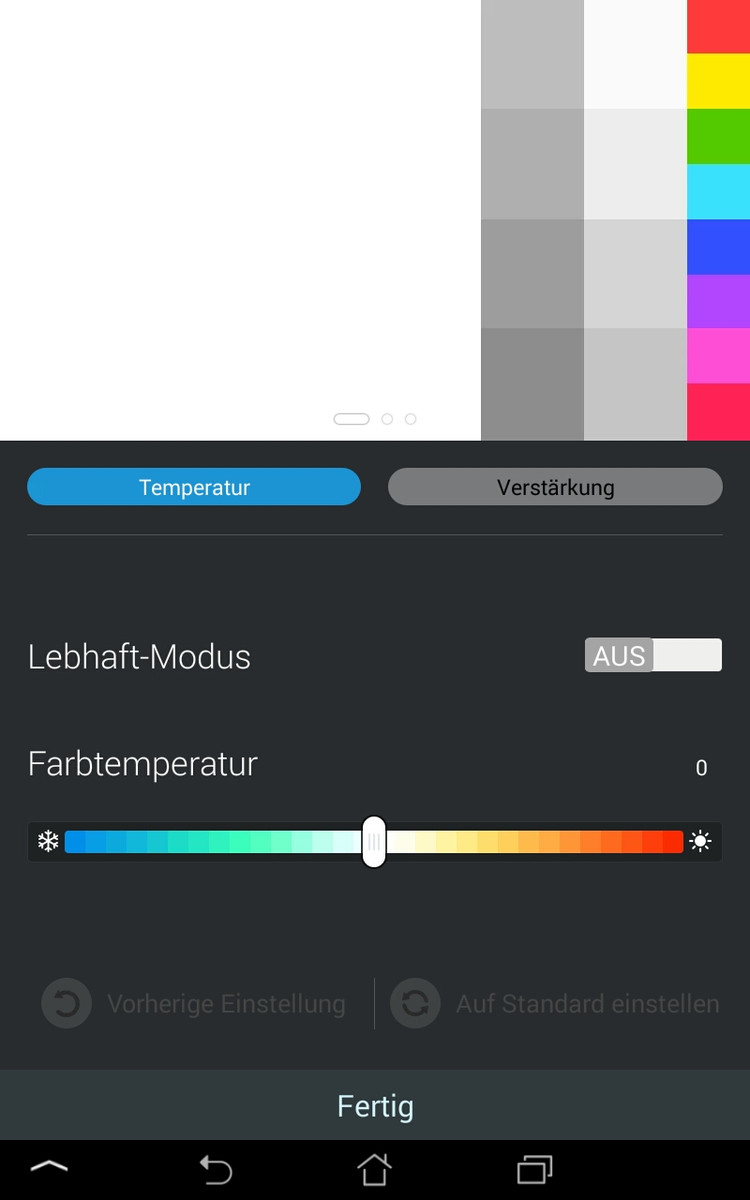Tap the Farbtemperatur slider handle
750x1200 pixels.
pyautogui.click(x=374, y=841)
